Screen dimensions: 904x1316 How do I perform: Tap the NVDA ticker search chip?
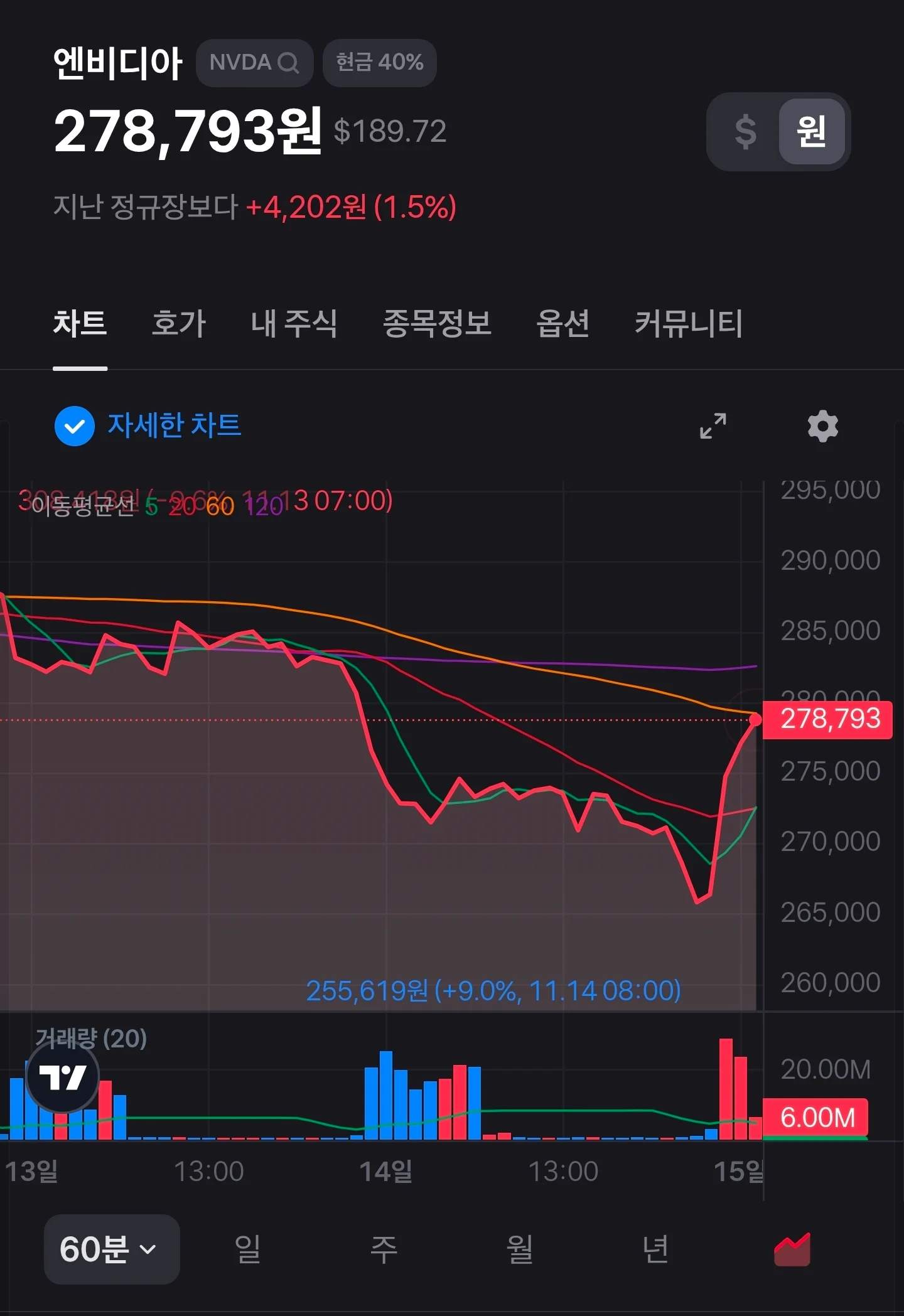point(254,63)
